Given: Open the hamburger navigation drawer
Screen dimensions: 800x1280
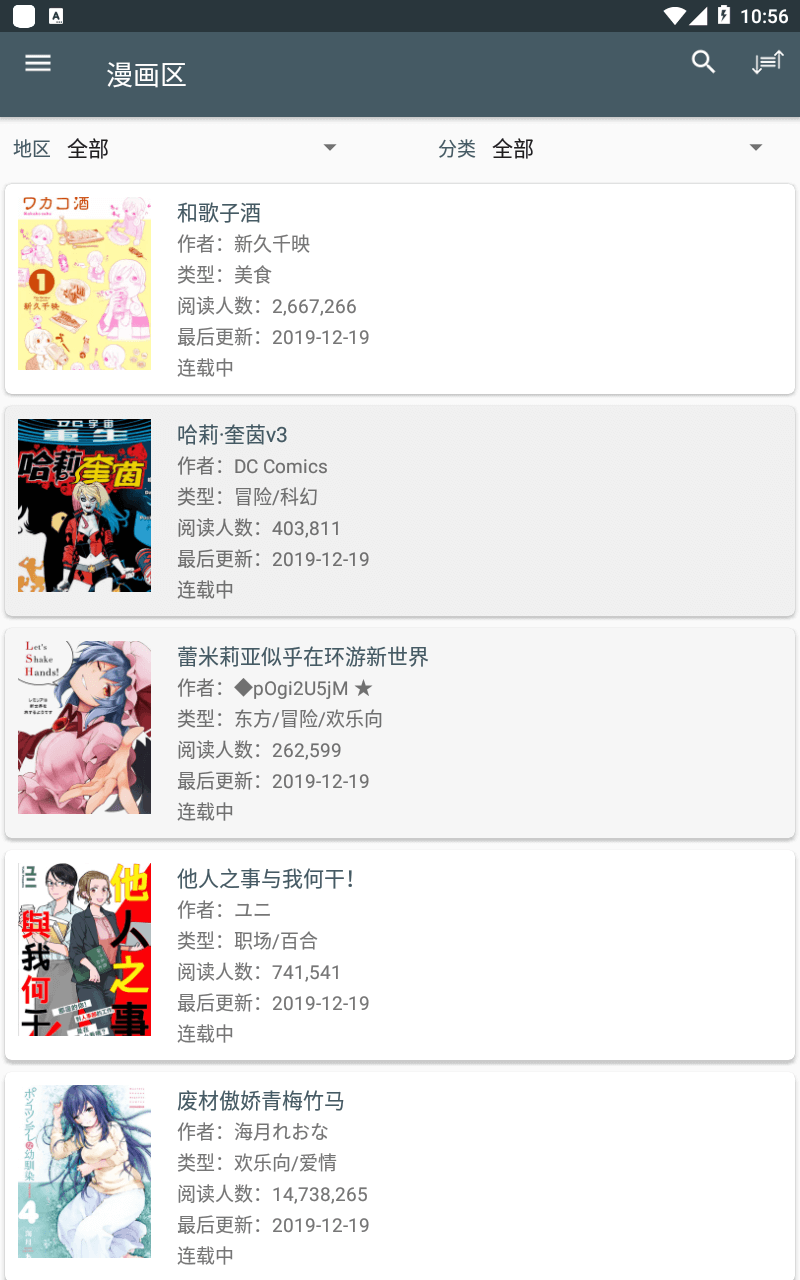Looking at the screenshot, I should (38, 63).
